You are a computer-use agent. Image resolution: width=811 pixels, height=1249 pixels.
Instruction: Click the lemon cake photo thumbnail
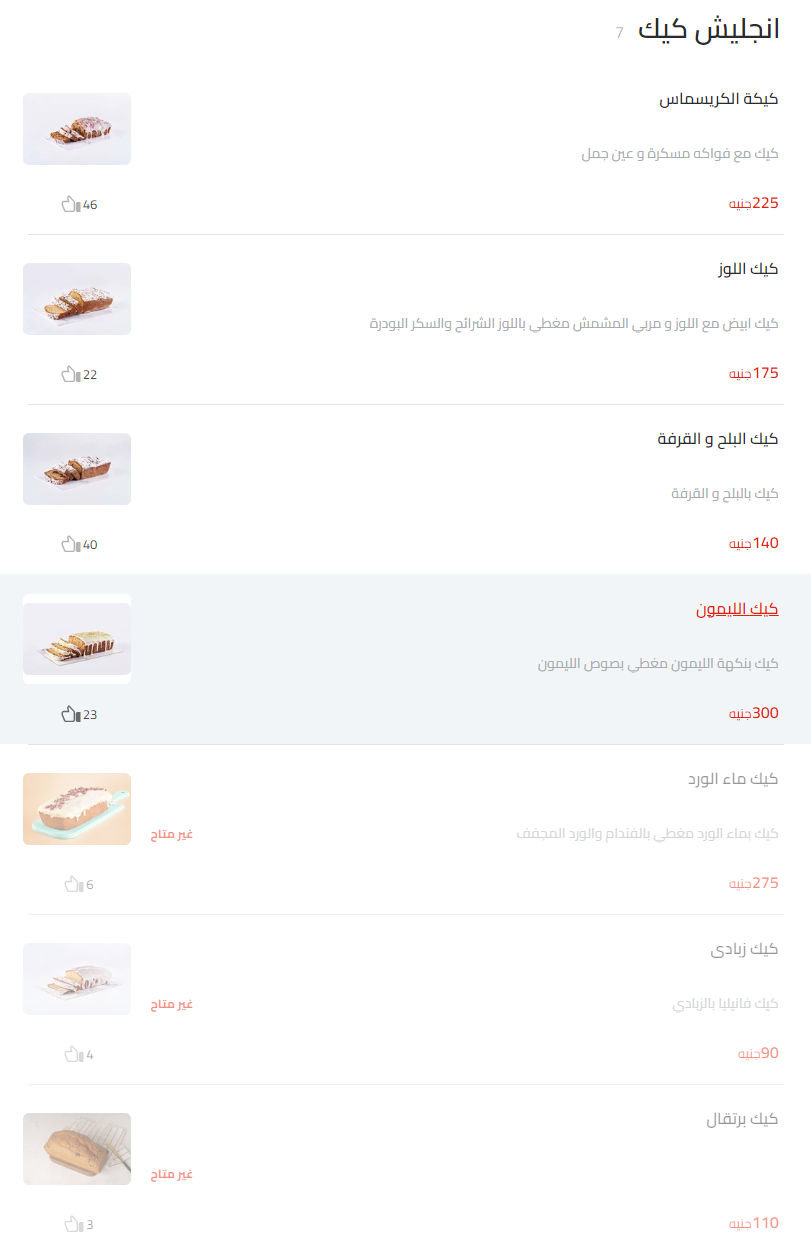[76, 639]
